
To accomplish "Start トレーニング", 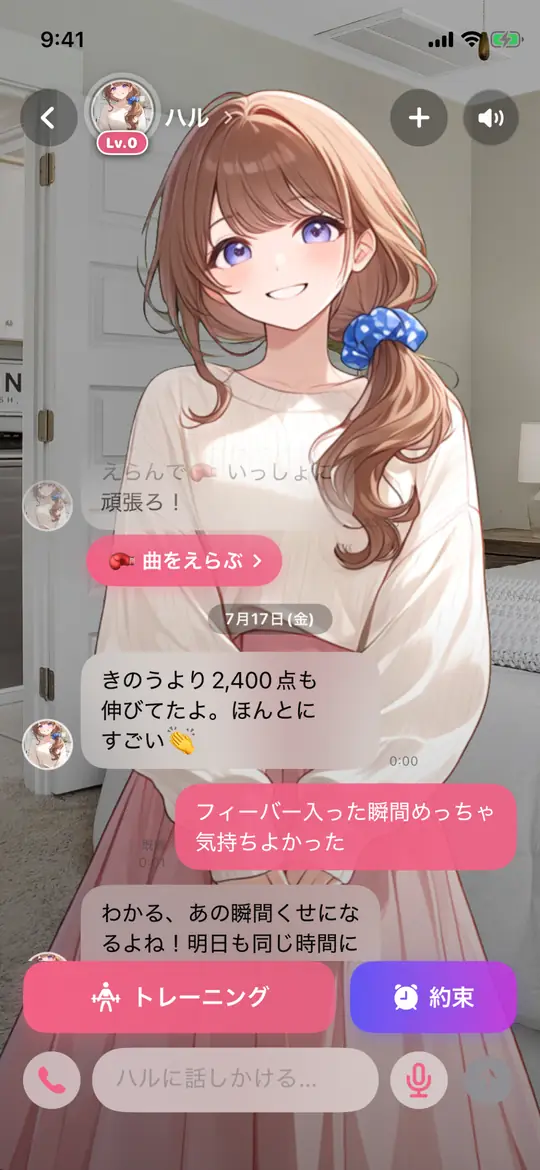I will coord(179,997).
